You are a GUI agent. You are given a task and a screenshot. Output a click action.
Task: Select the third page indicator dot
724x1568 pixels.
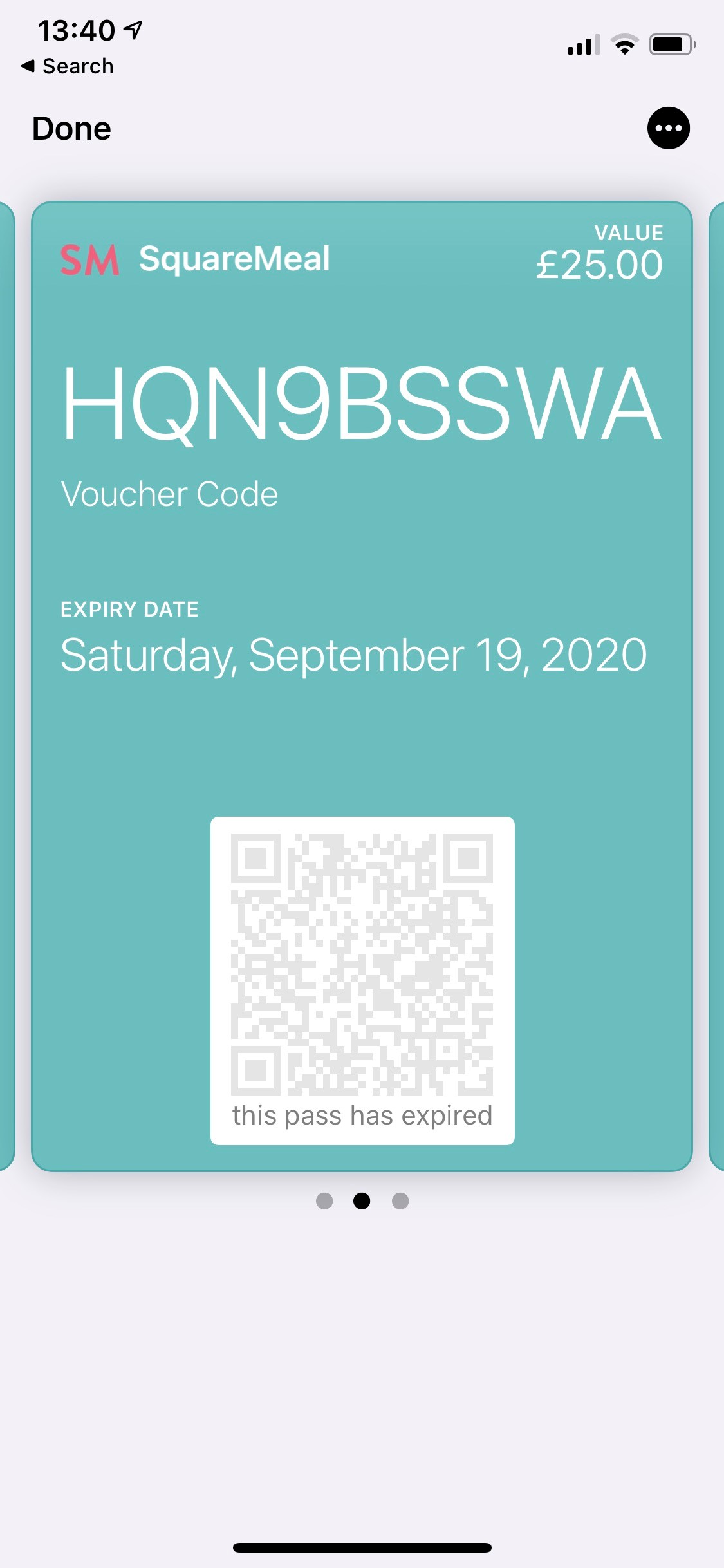coord(400,1201)
